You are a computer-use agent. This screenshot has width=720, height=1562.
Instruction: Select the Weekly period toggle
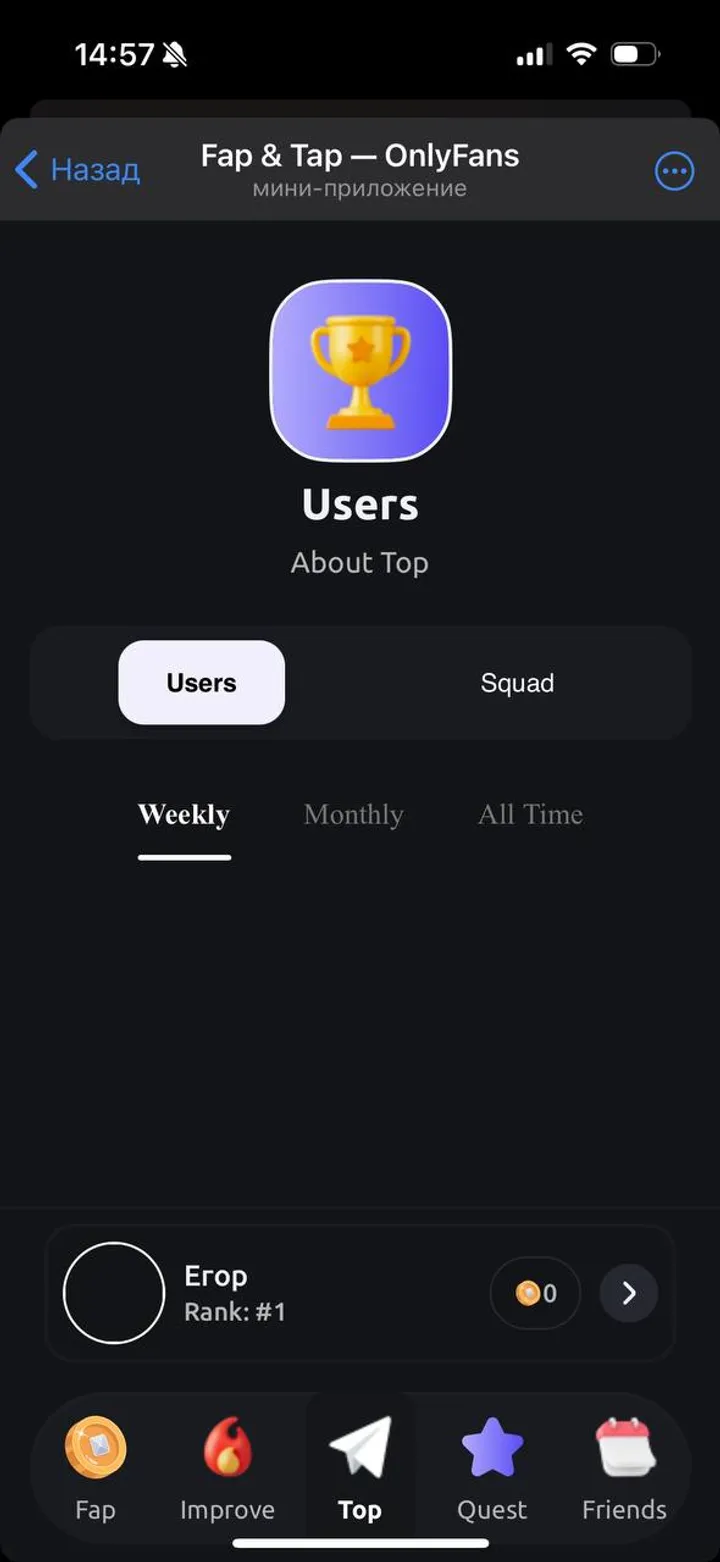(x=183, y=815)
